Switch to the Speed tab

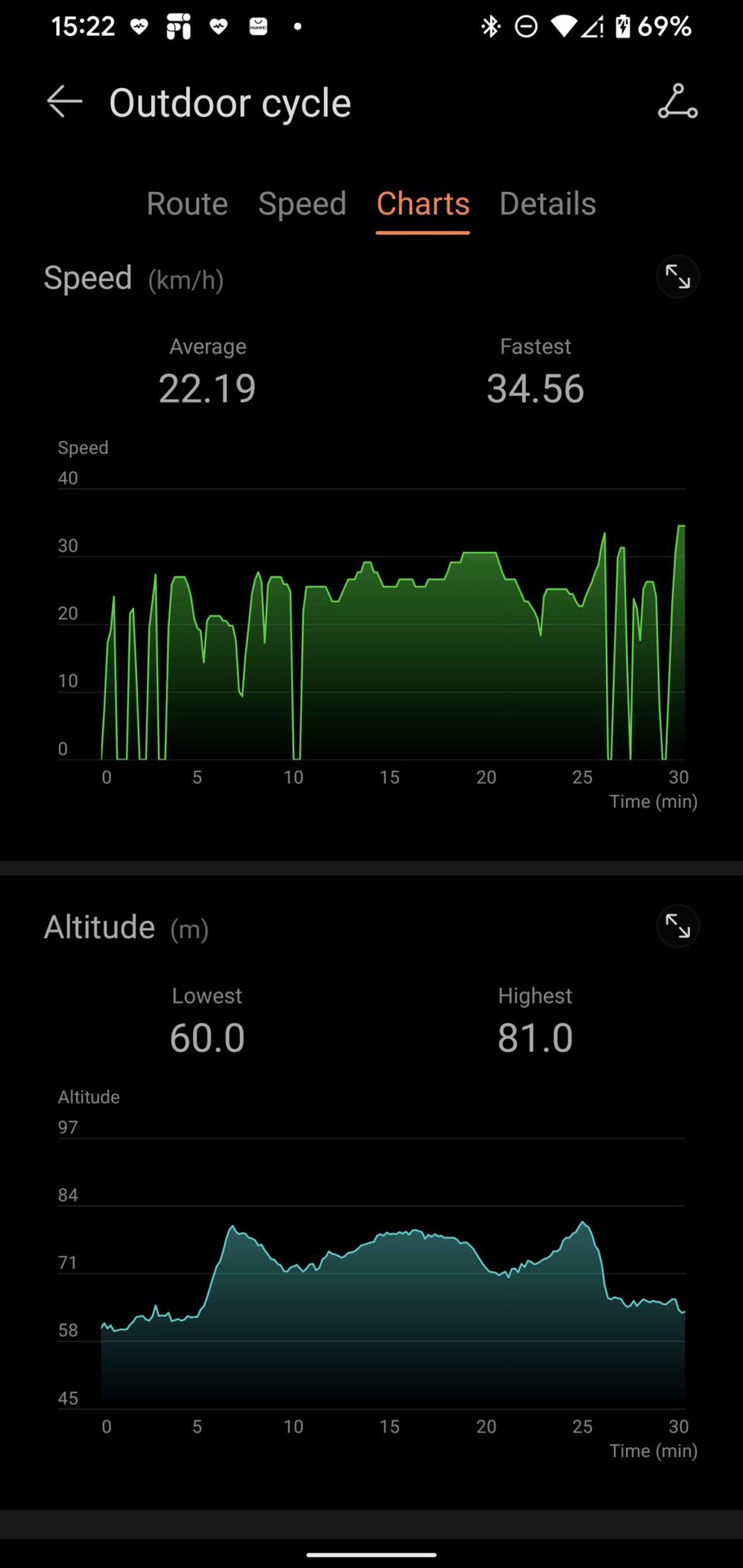302,204
